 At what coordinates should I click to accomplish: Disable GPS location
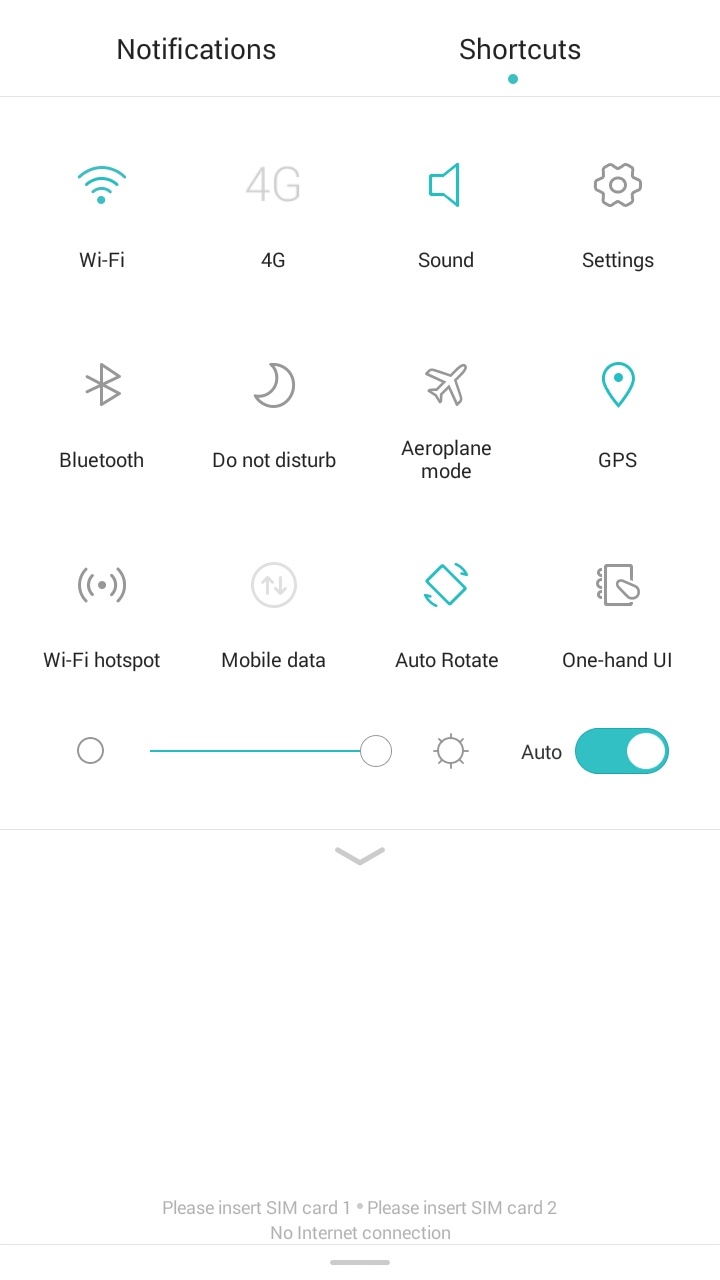click(x=617, y=386)
